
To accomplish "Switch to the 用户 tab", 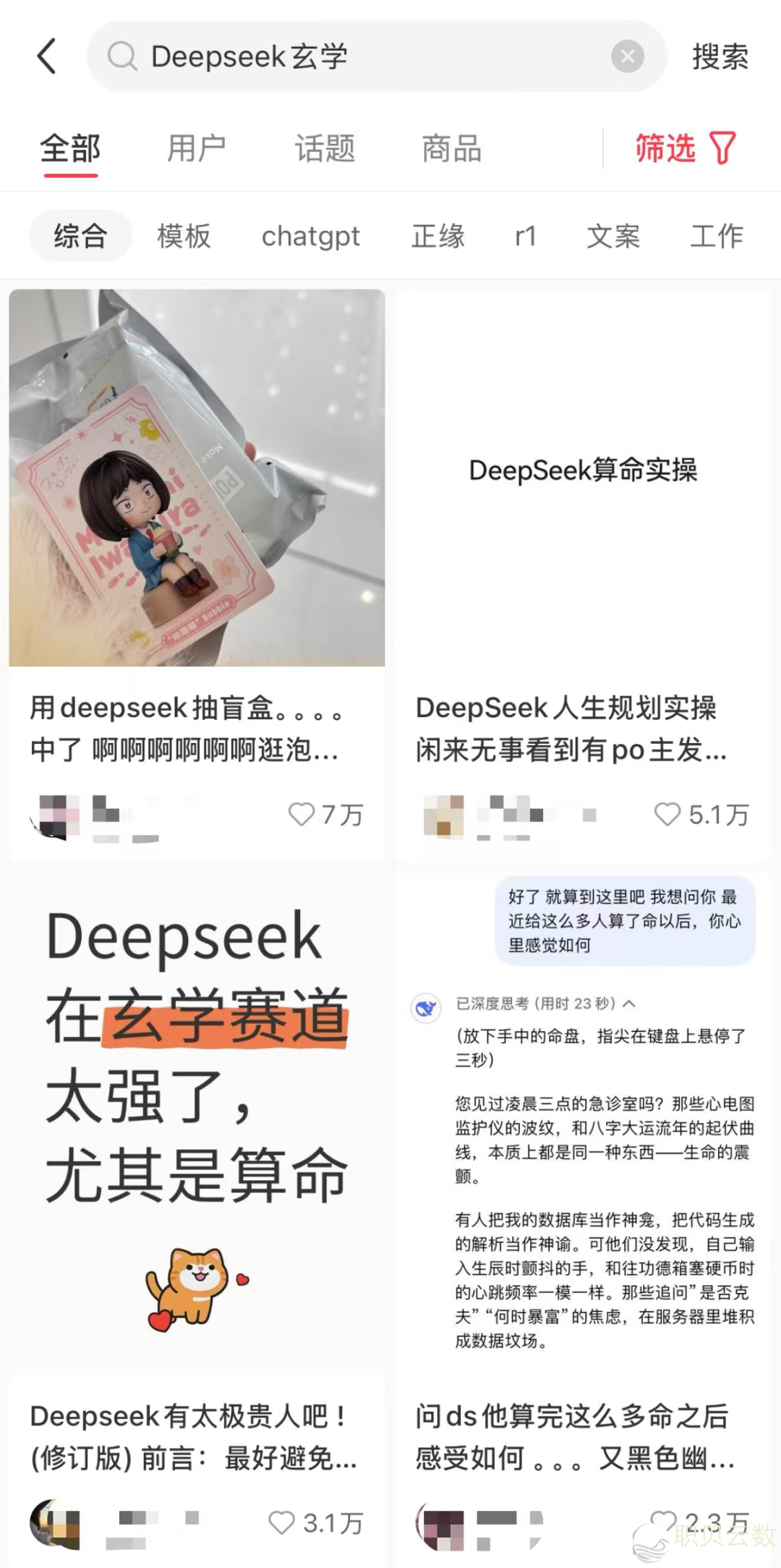I will [x=197, y=149].
